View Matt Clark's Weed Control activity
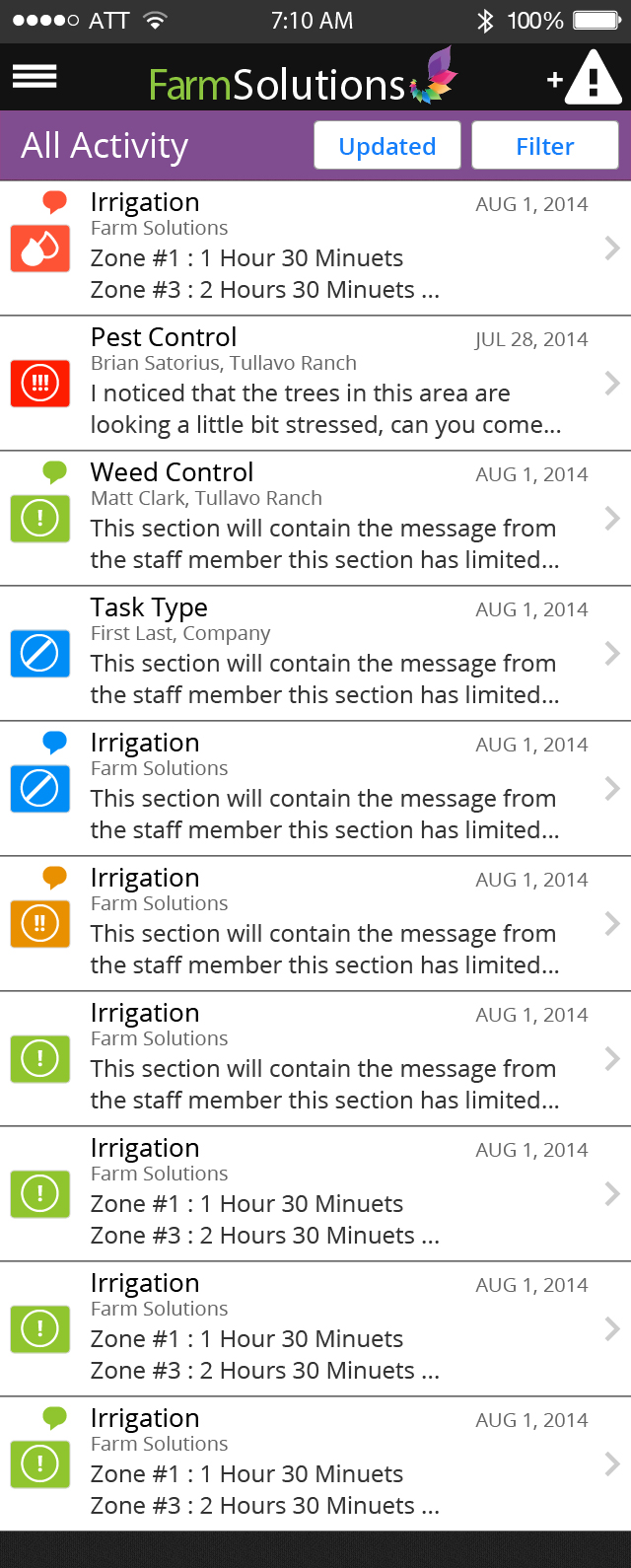This screenshot has width=631, height=1568. tap(315, 518)
